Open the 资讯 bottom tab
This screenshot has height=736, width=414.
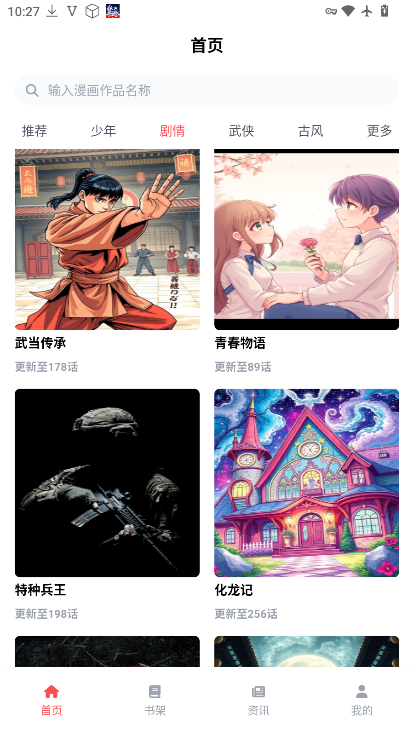[x=258, y=700]
